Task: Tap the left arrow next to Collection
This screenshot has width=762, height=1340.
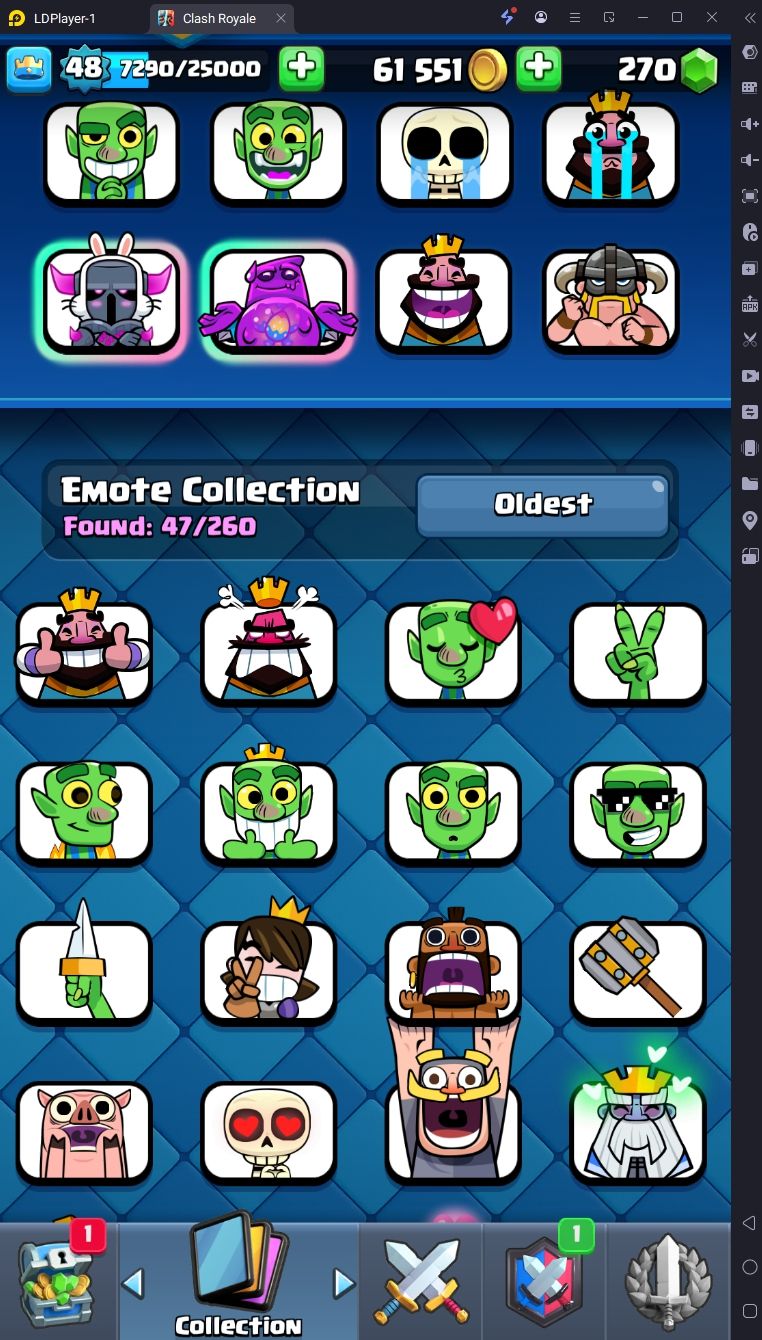Action: click(x=133, y=1282)
